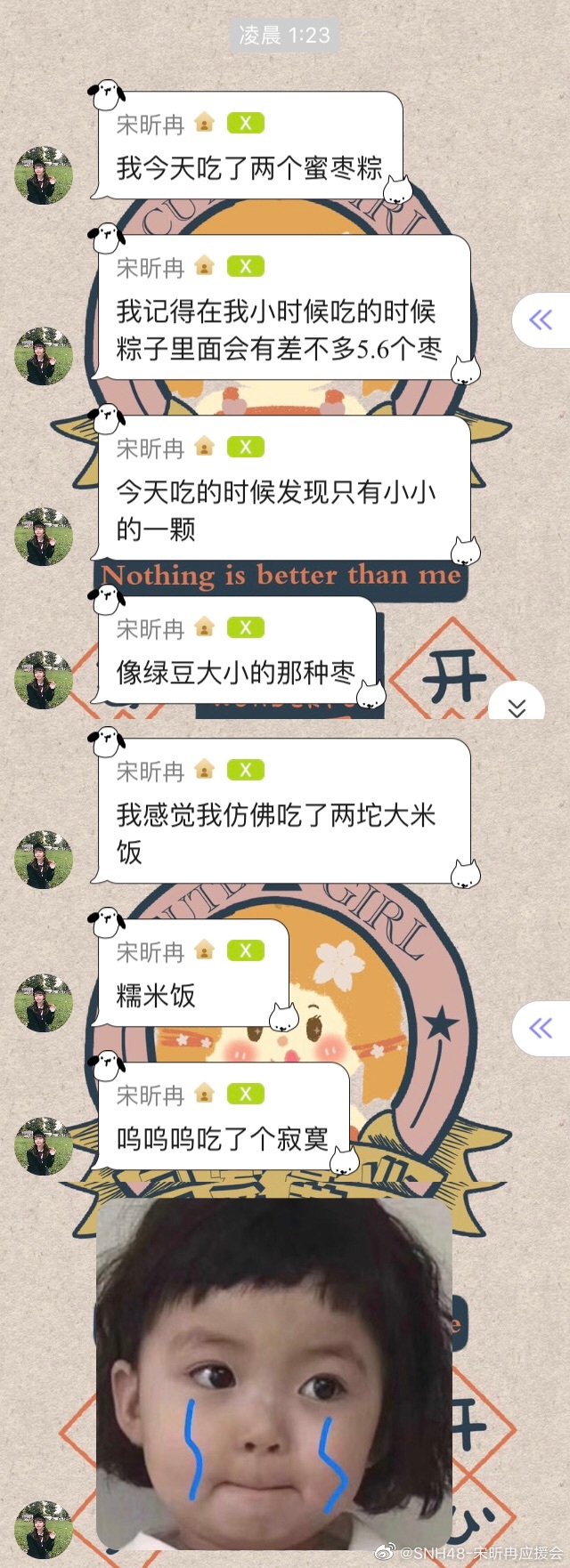Expand the side panel beside the 糯米饭 message

(x=541, y=1029)
